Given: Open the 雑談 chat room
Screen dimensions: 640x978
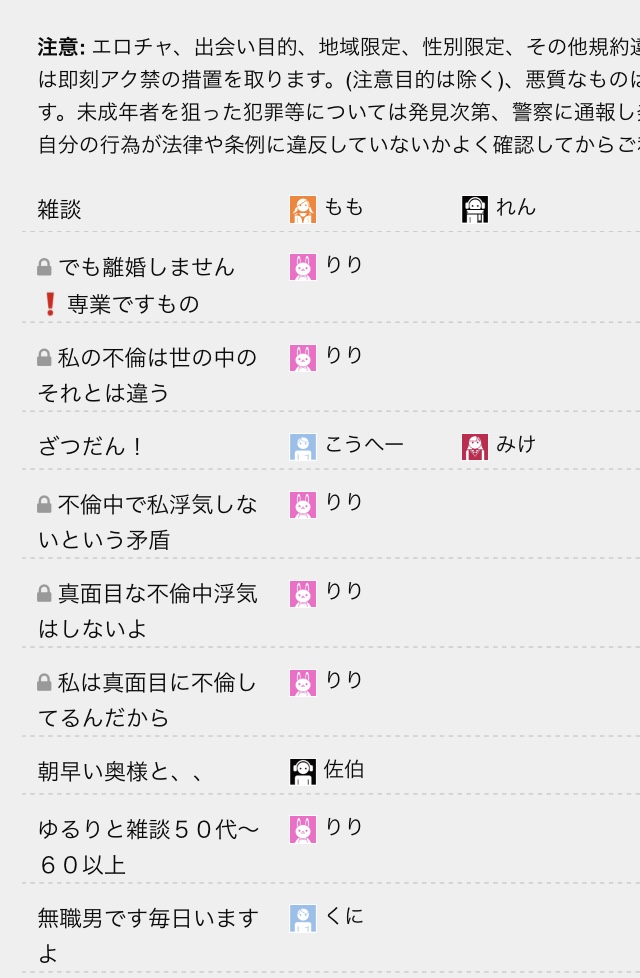Looking at the screenshot, I should 60,209.
